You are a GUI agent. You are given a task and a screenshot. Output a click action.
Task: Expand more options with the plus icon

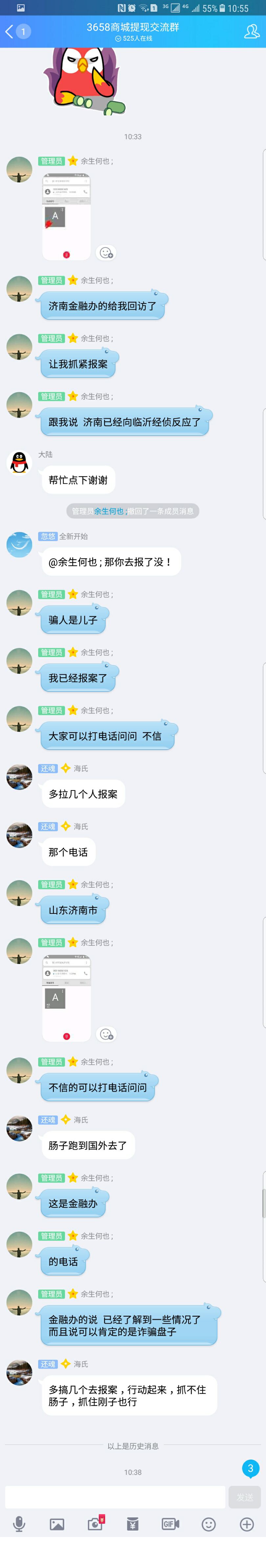pos(247,1523)
